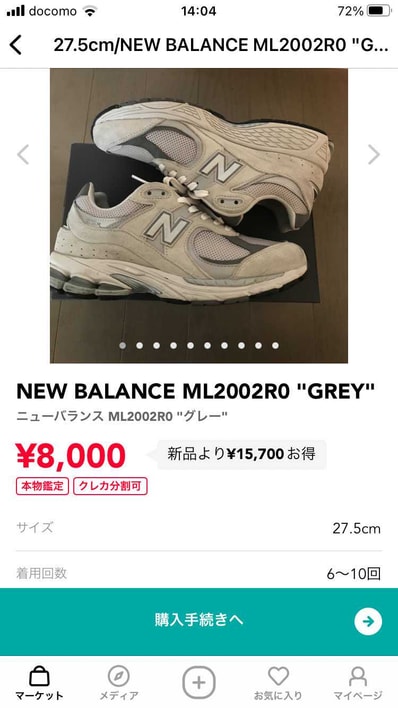Show the next product photo
This screenshot has width=398, height=708.
pos(374,155)
